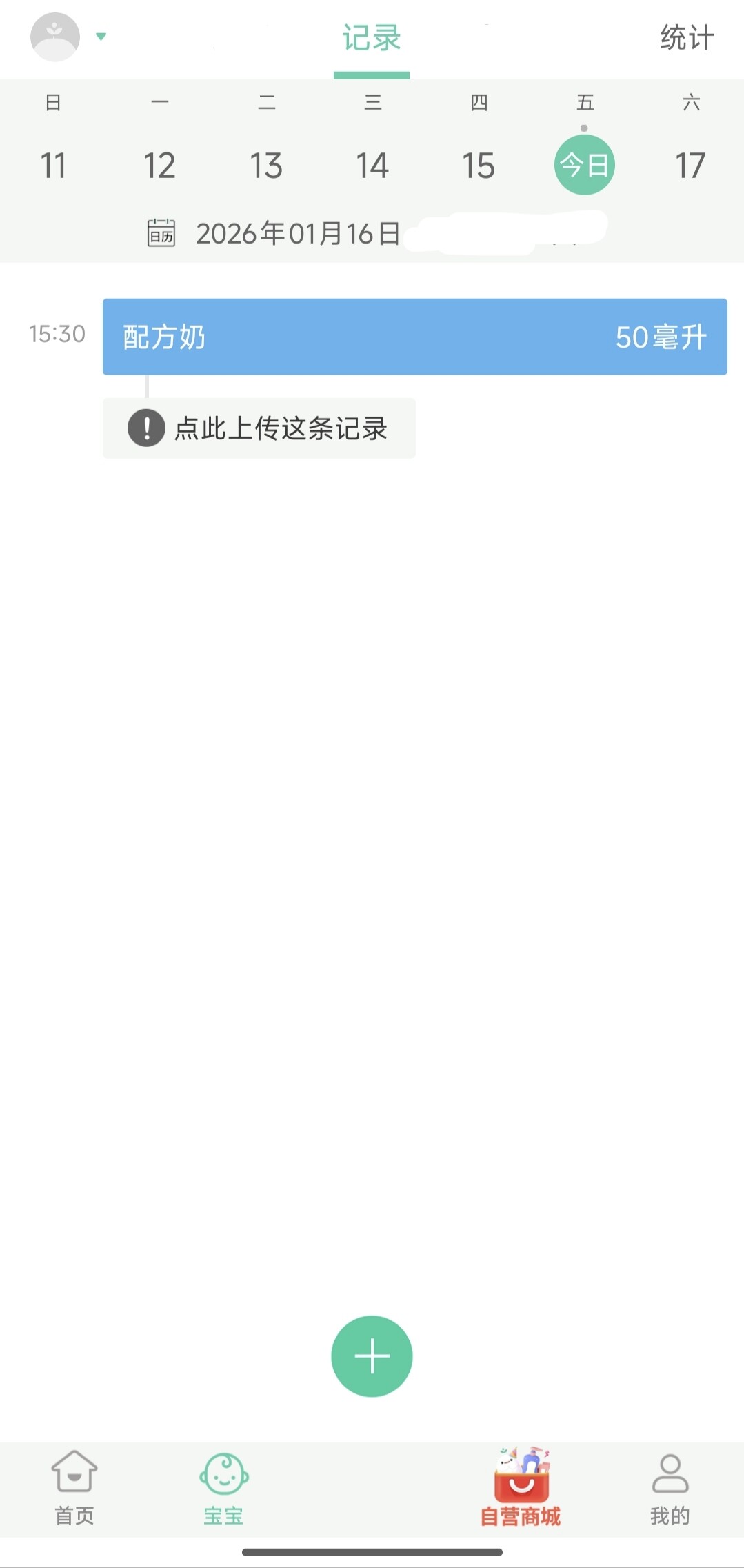The height and width of the screenshot is (1568, 744).
Task: Switch to the 我的 tab
Action: coord(670,1489)
